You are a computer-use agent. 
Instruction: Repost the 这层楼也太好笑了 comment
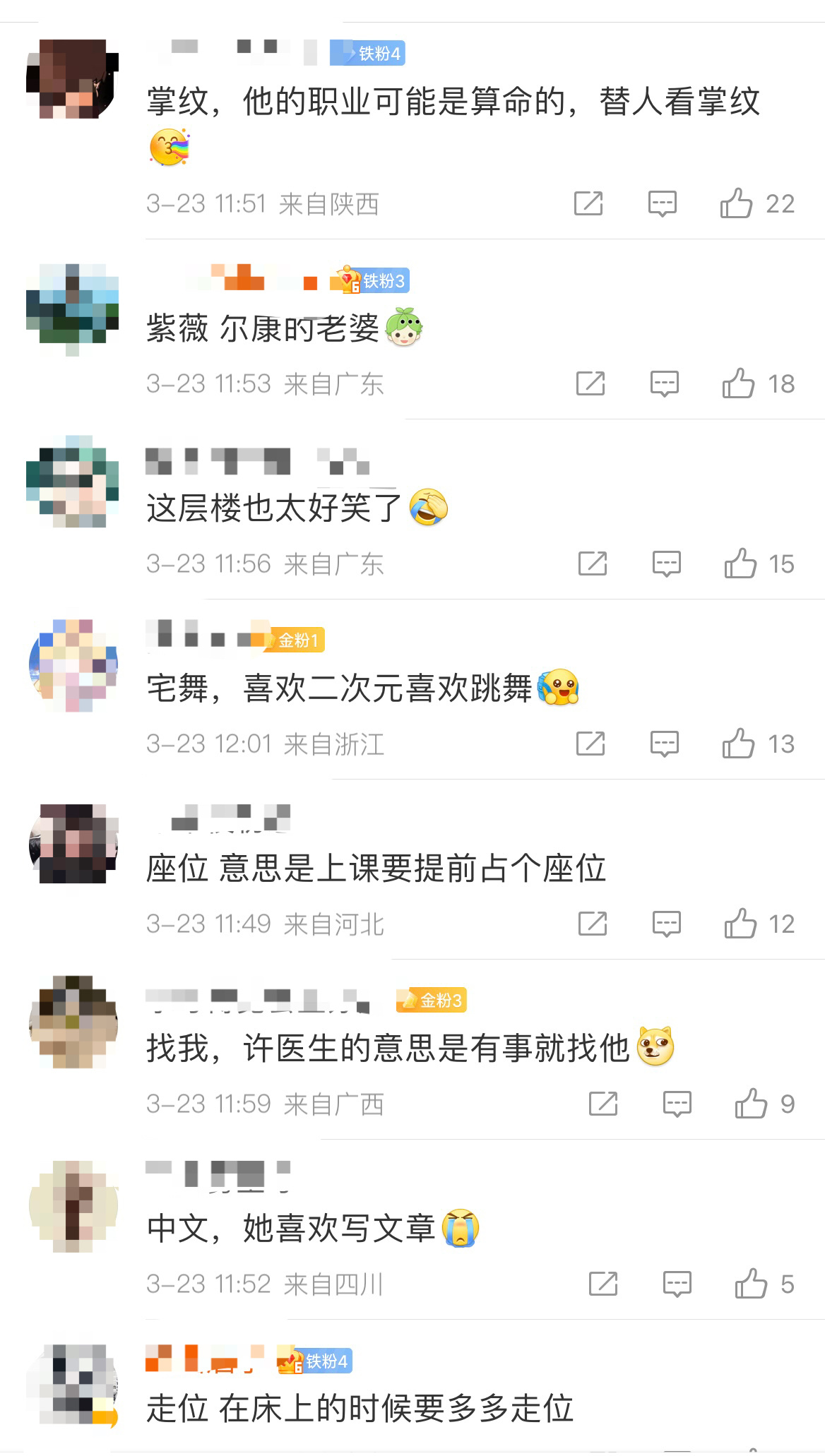tap(593, 563)
